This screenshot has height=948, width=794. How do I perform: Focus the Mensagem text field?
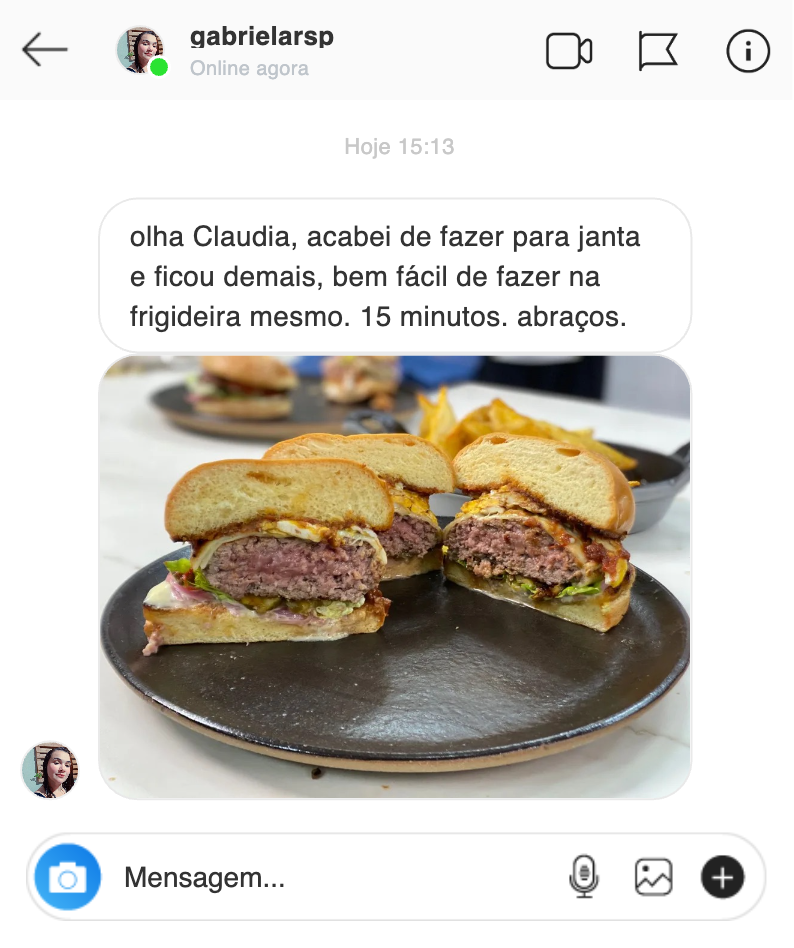330,878
